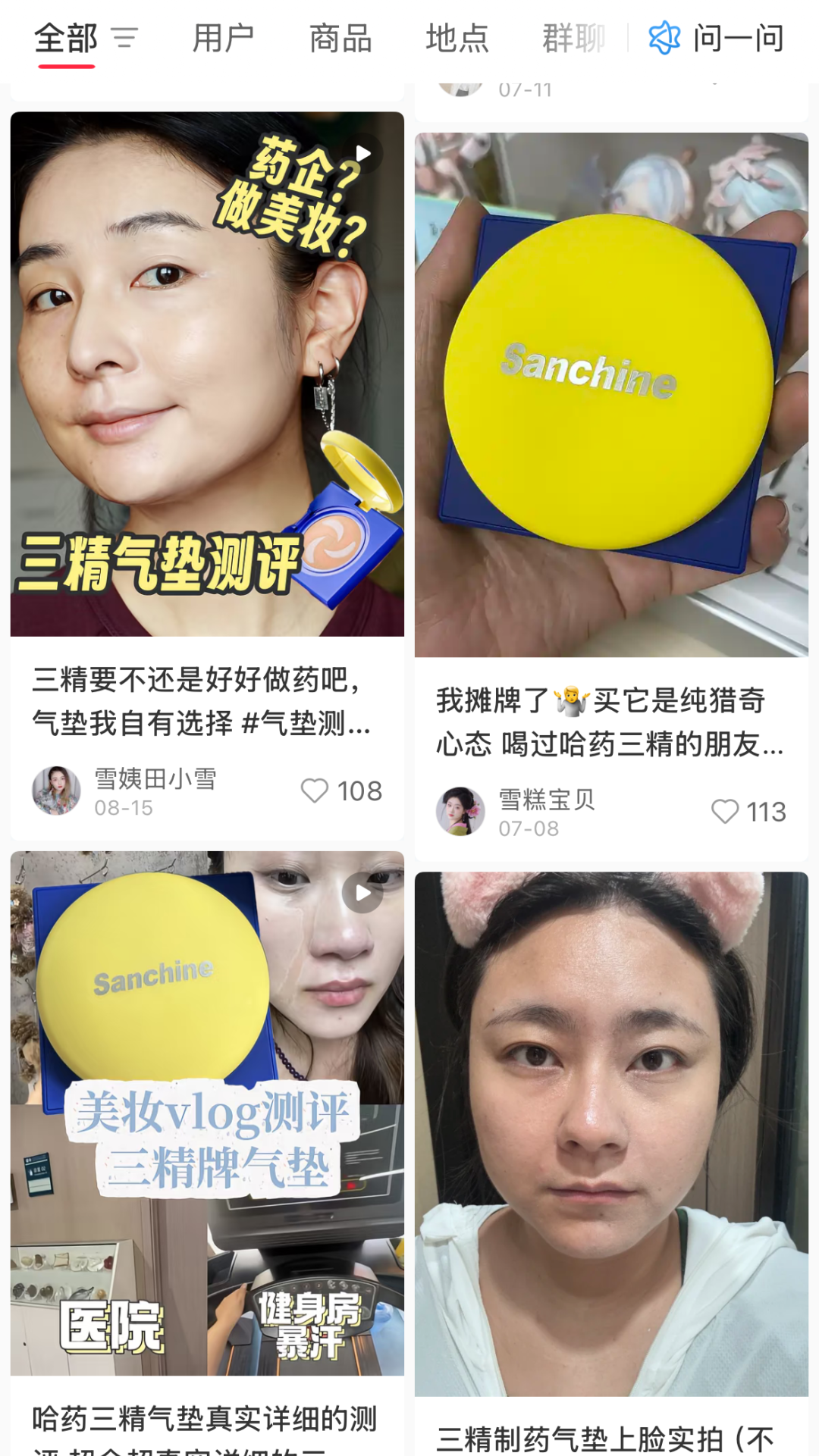819x1456 pixels.
Task: Open the post titled 三精要不还是好好做药吧
Action: [201, 701]
